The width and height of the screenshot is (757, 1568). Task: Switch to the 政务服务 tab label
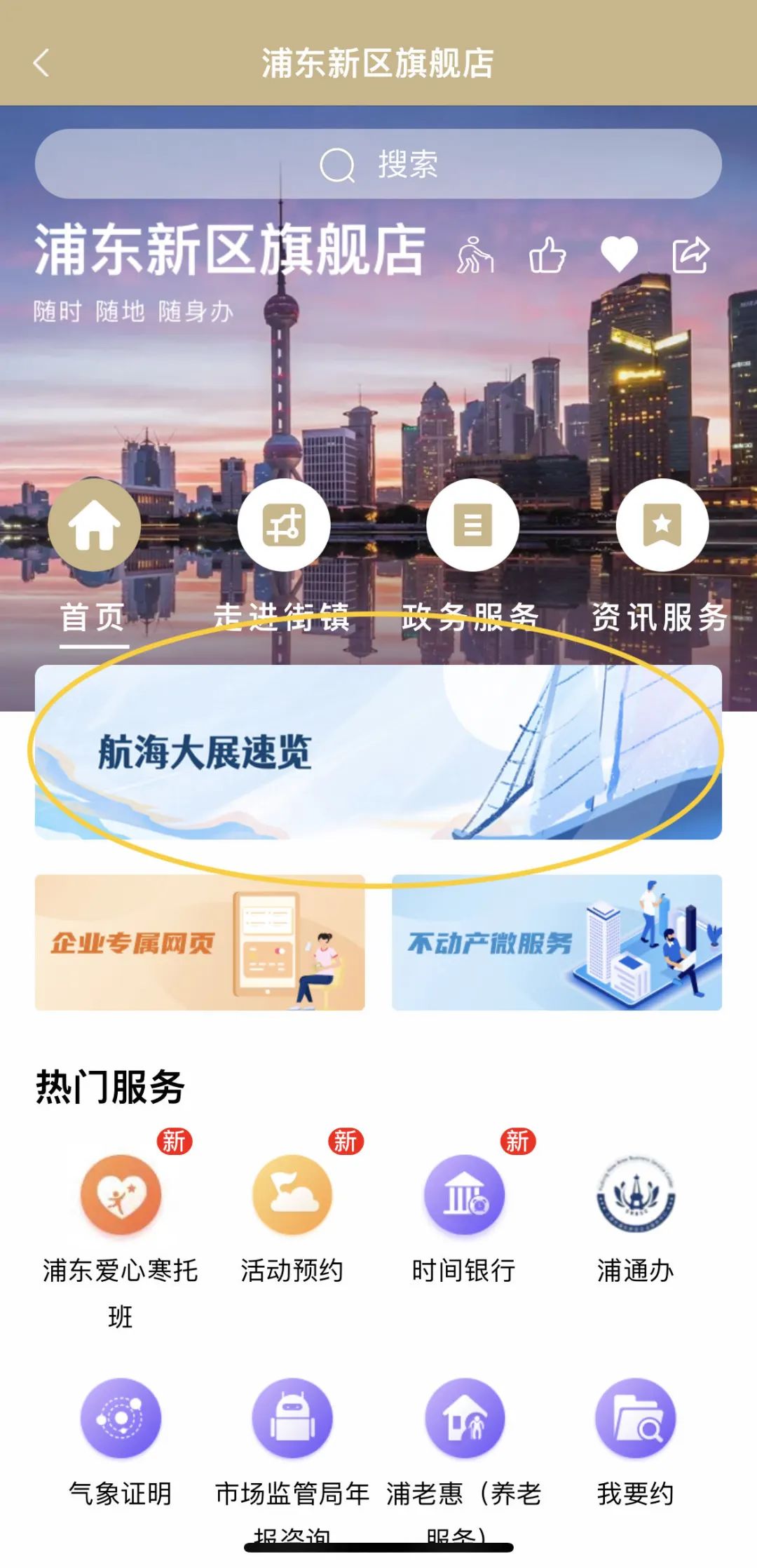click(472, 617)
